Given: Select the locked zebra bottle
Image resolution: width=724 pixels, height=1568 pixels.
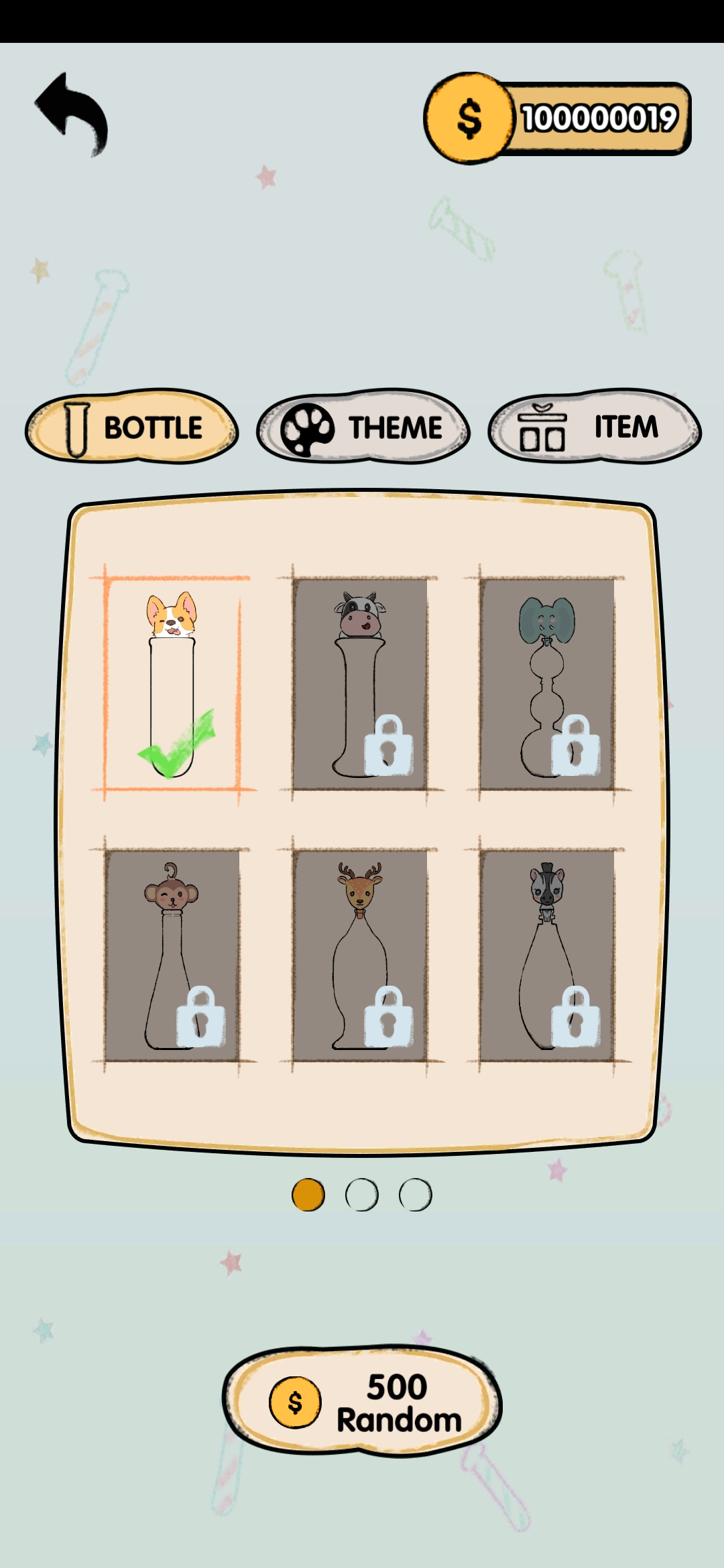Looking at the screenshot, I should point(547,955).
